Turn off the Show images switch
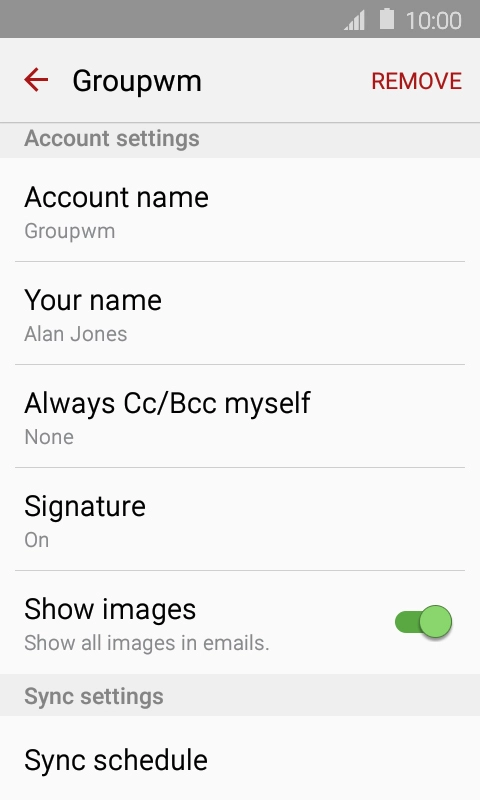Image resolution: width=480 pixels, height=800 pixels. 423,622
